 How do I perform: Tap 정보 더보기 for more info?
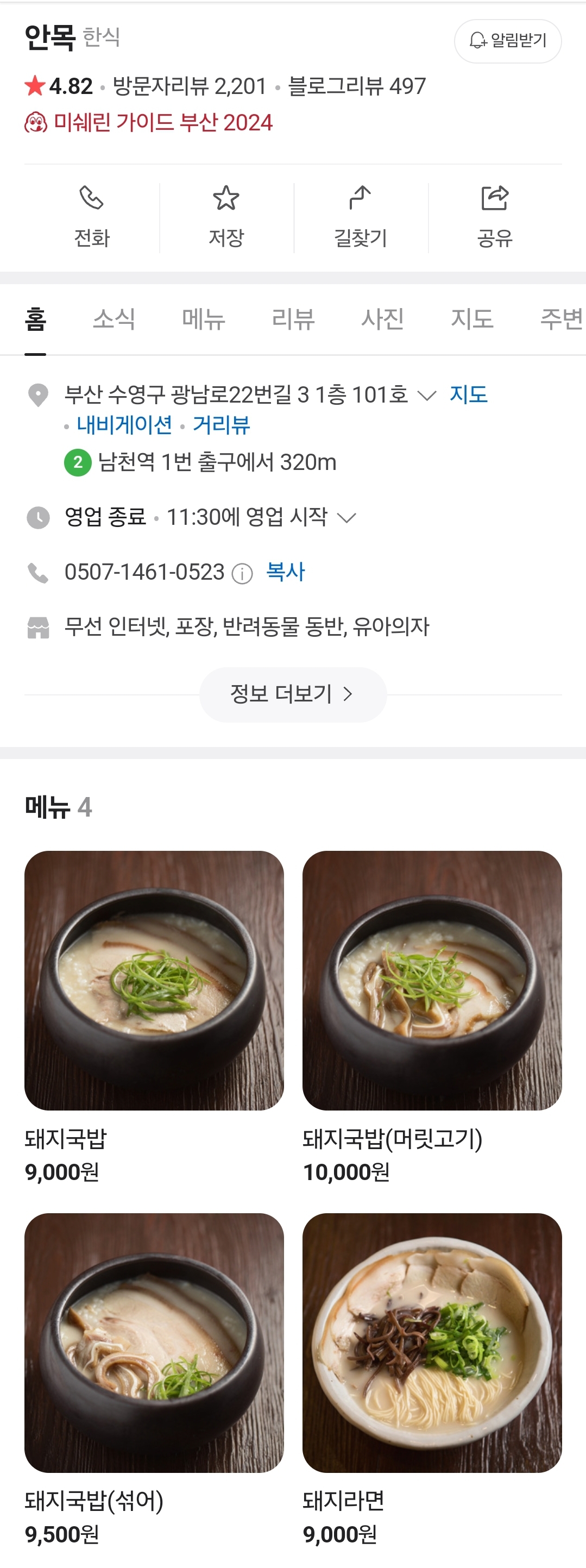click(293, 694)
